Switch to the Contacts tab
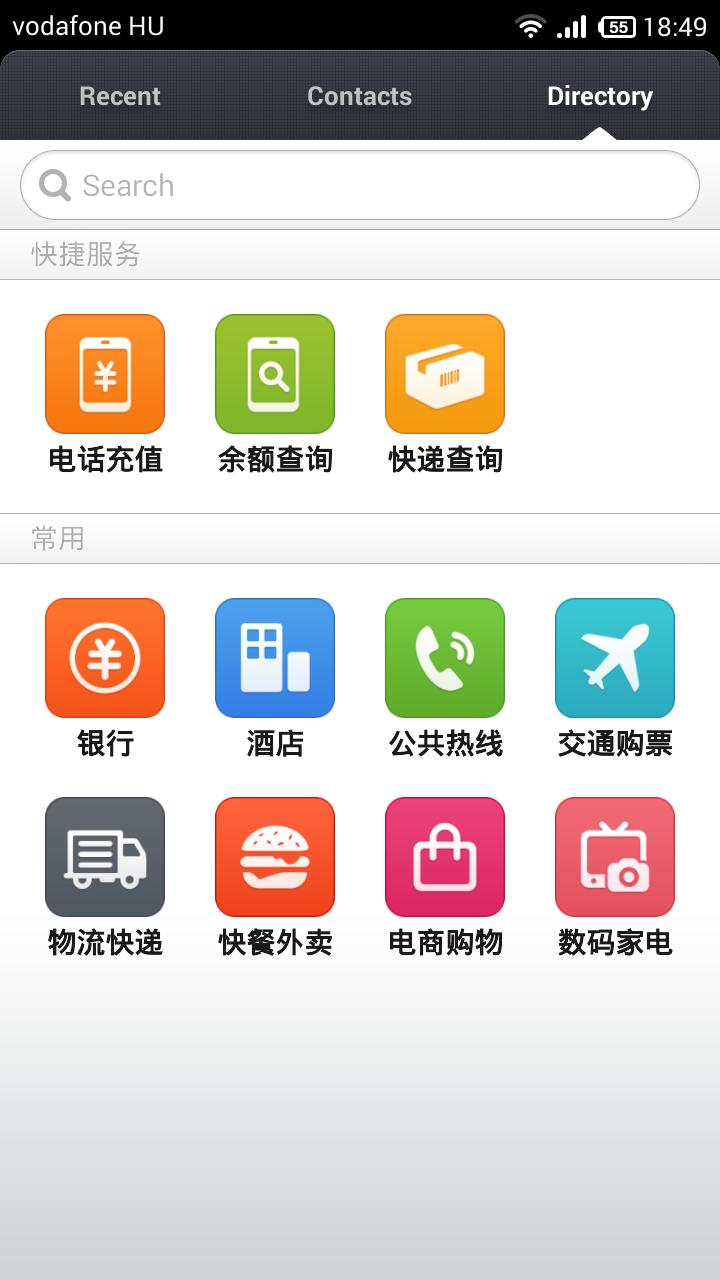The width and height of the screenshot is (720, 1280). [x=360, y=96]
